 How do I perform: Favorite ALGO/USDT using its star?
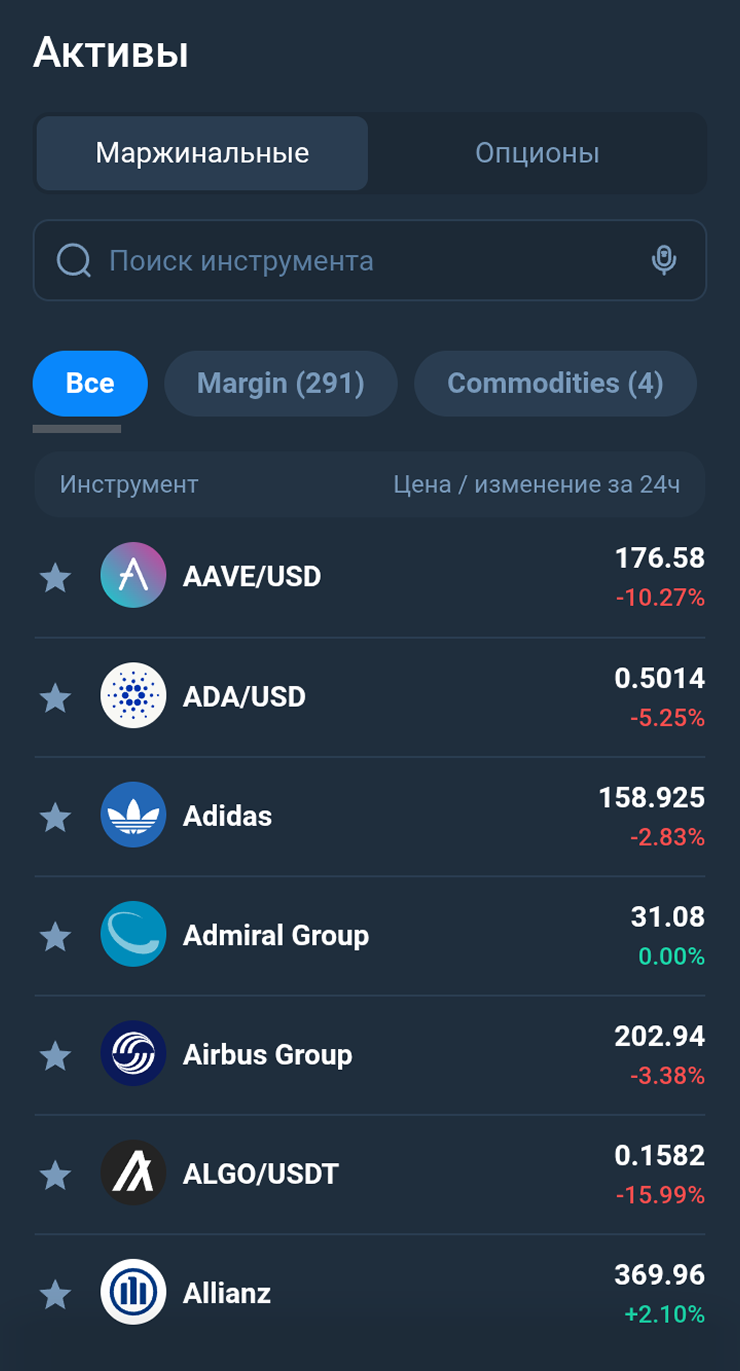[55, 1174]
